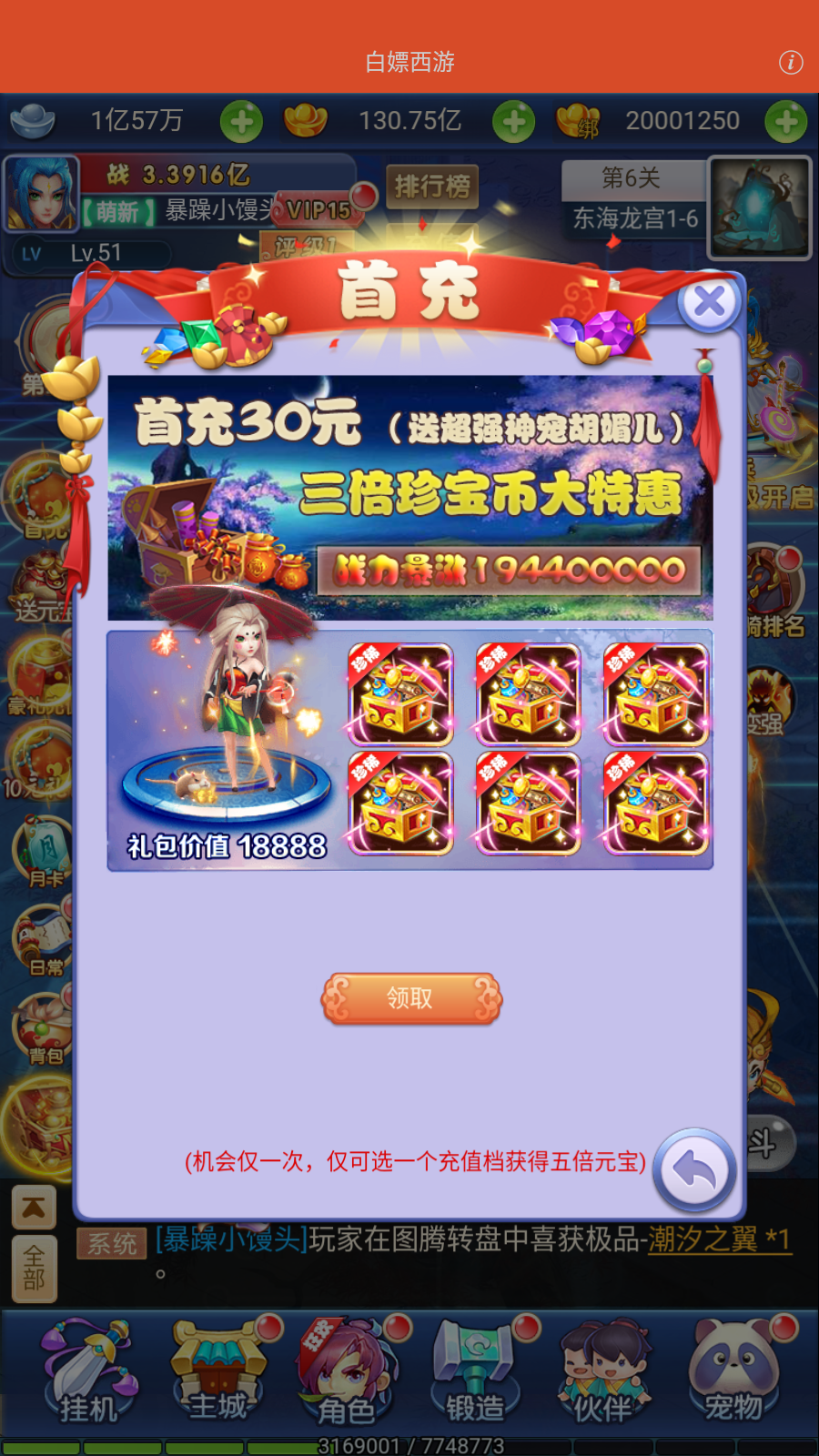This screenshot has height=1456, width=819.
Task: Open the player avatar profile
Action: pyautogui.click(x=40, y=194)
